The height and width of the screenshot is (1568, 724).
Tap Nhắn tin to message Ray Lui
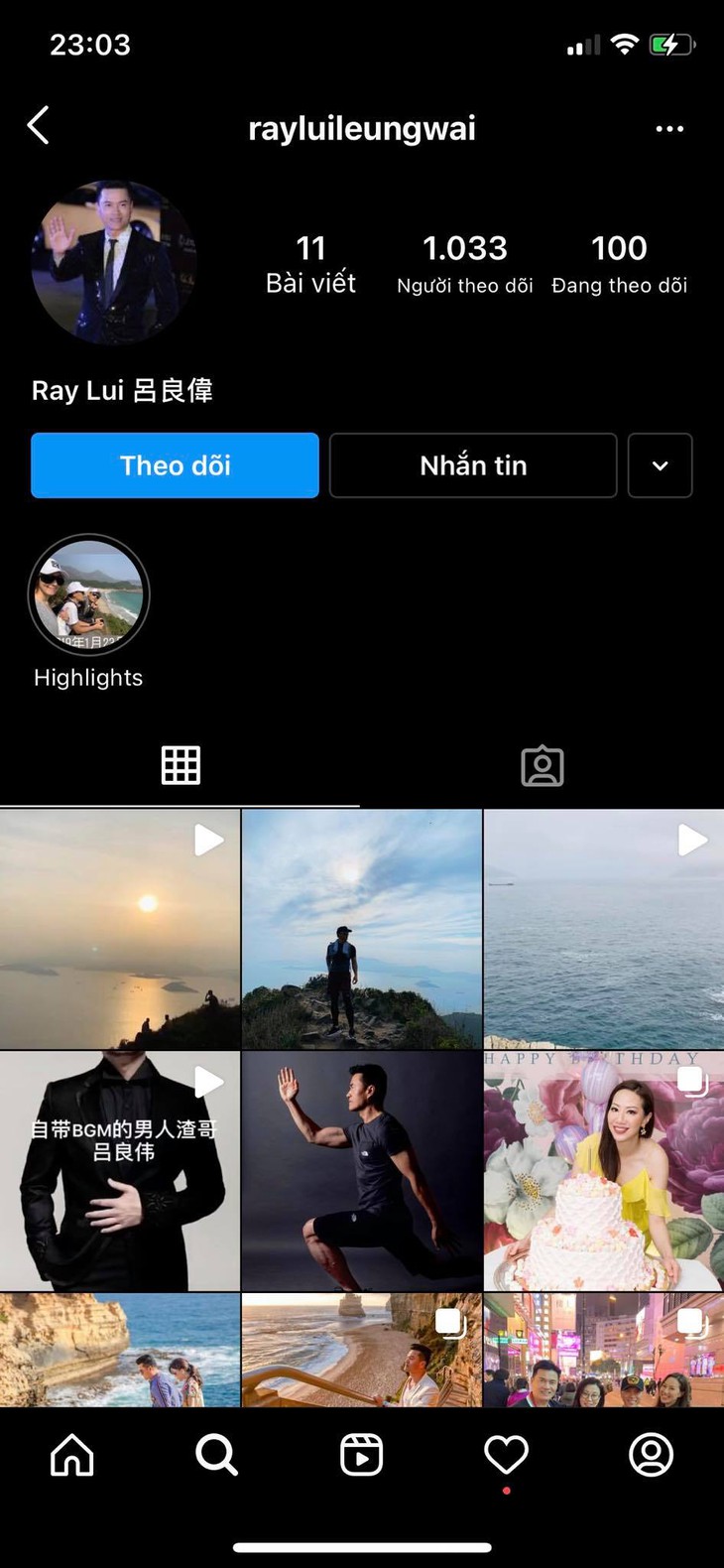point(473,465)
